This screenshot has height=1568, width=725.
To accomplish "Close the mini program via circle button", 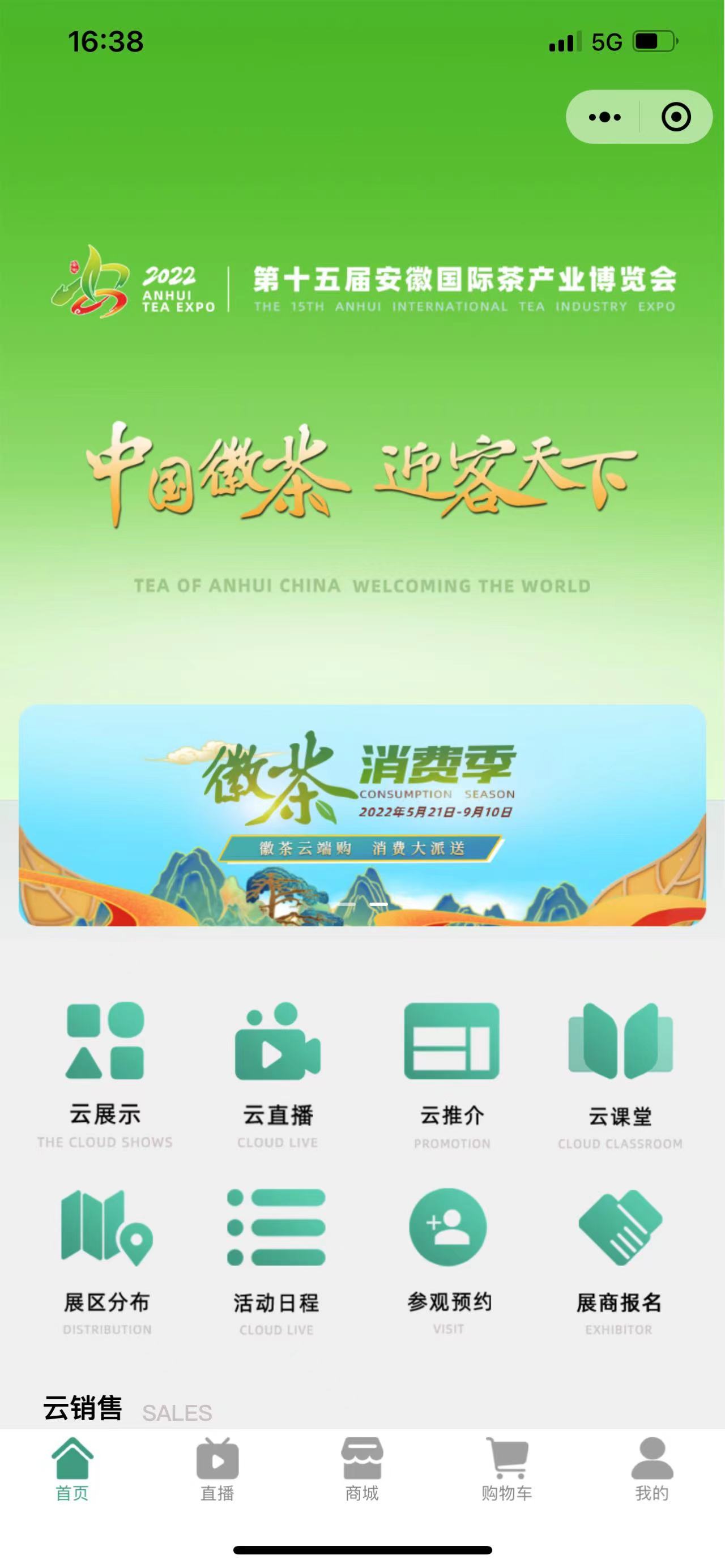I will click(x=676, y=117).
